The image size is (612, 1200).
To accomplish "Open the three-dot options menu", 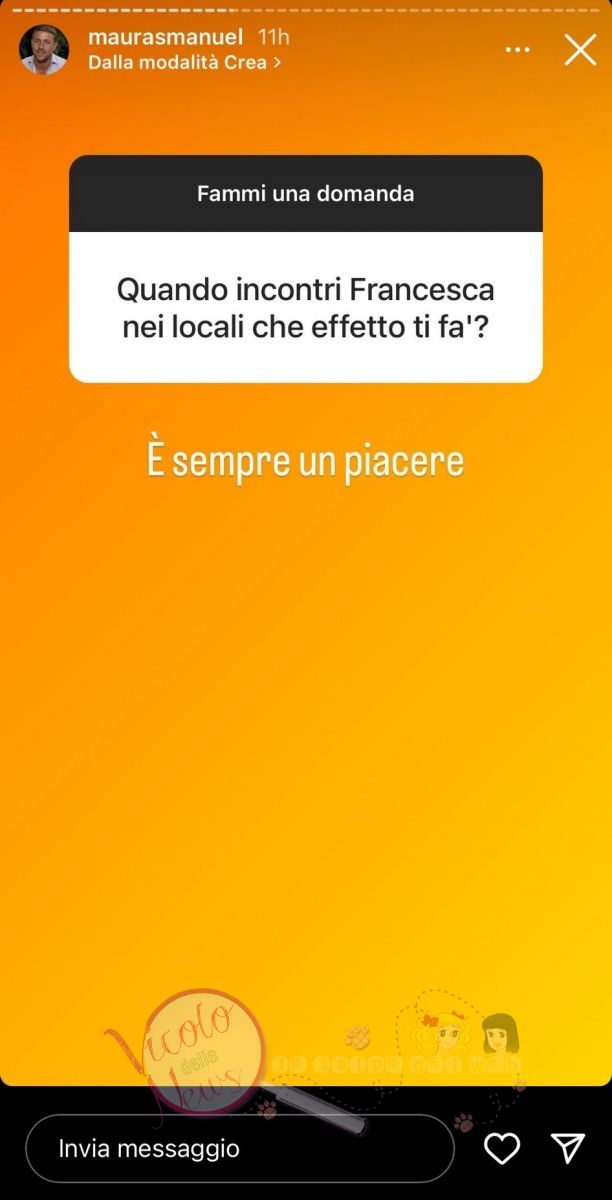I will pos(518,49).
